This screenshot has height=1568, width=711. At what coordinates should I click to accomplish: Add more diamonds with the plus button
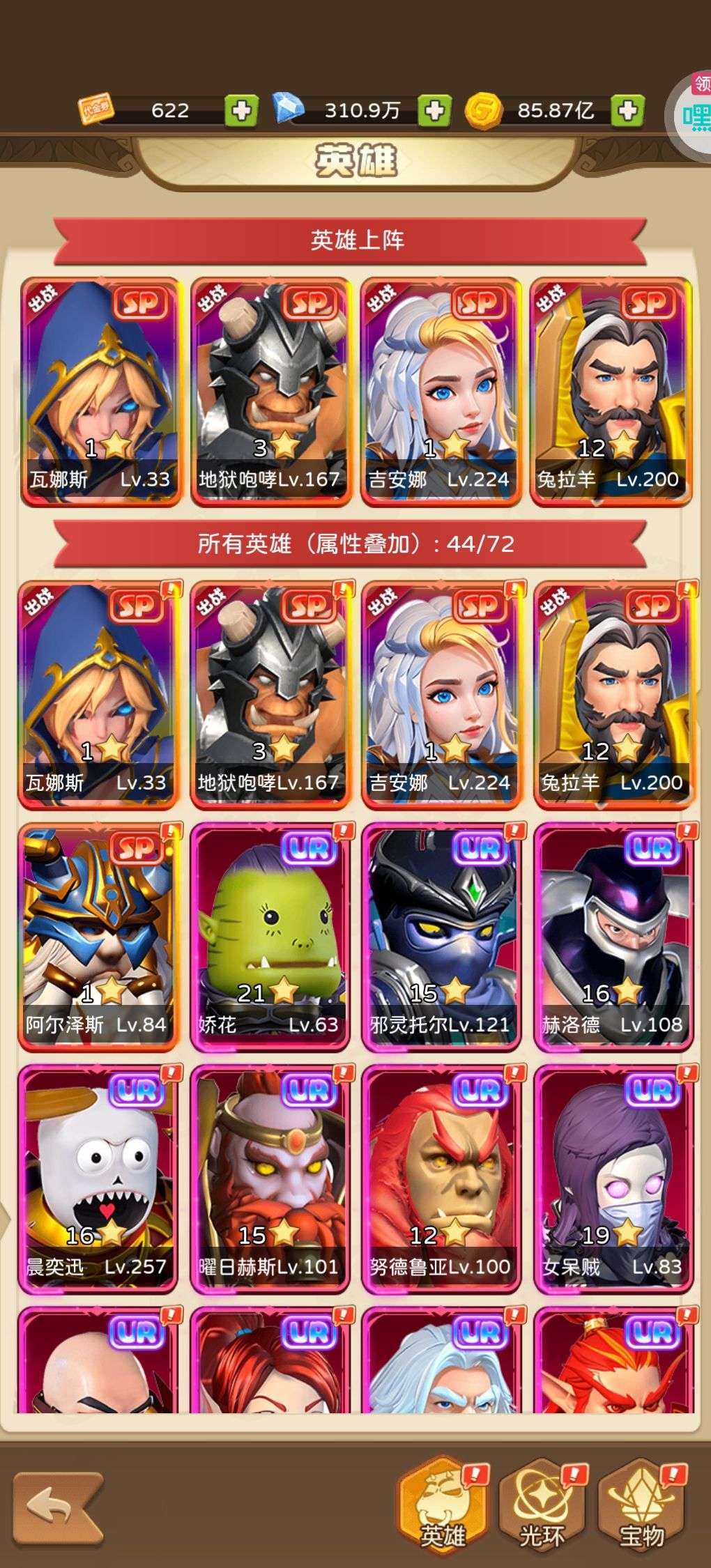pyautogui.click(x=434, y=111)
